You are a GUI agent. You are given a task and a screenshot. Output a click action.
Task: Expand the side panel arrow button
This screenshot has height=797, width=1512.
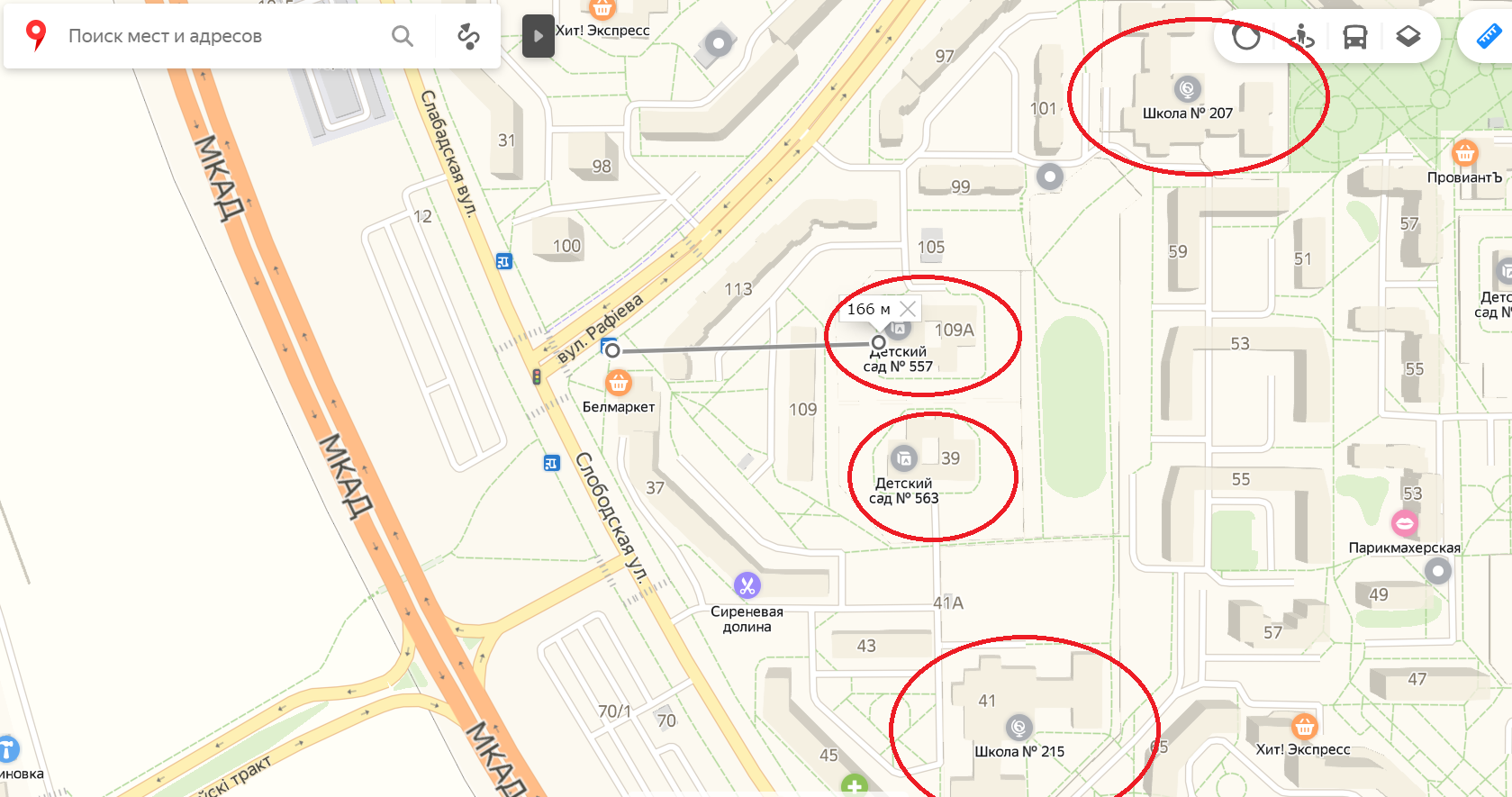[x=538, y=36]
